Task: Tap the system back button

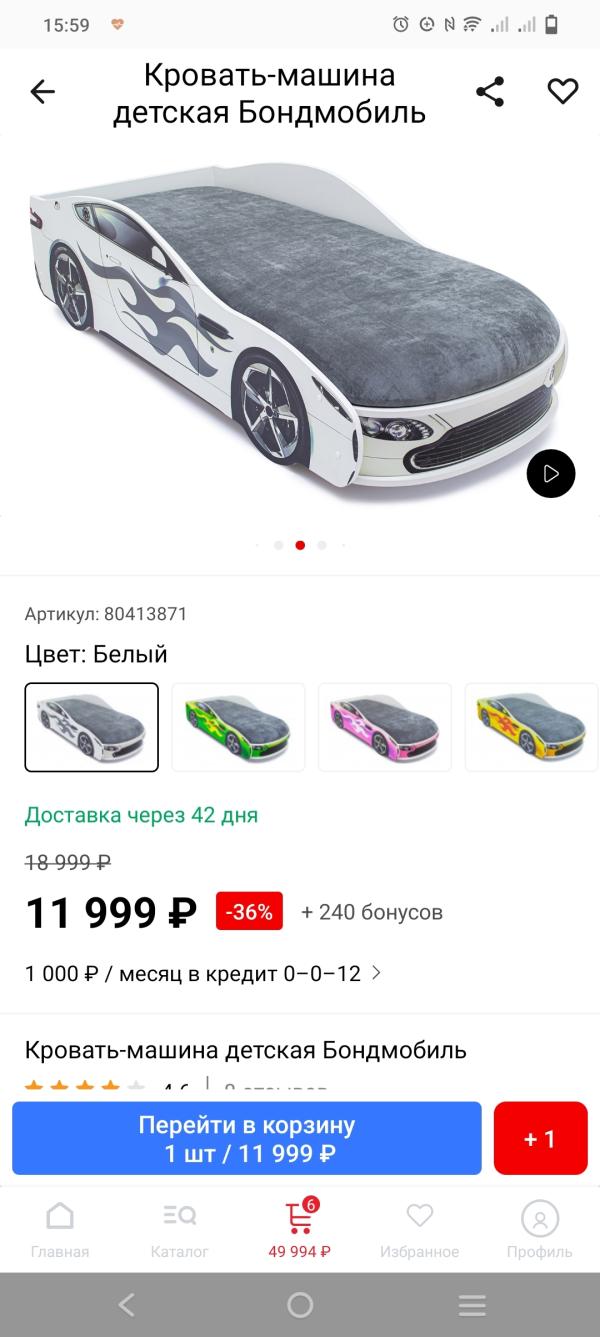Action: 127,1305
